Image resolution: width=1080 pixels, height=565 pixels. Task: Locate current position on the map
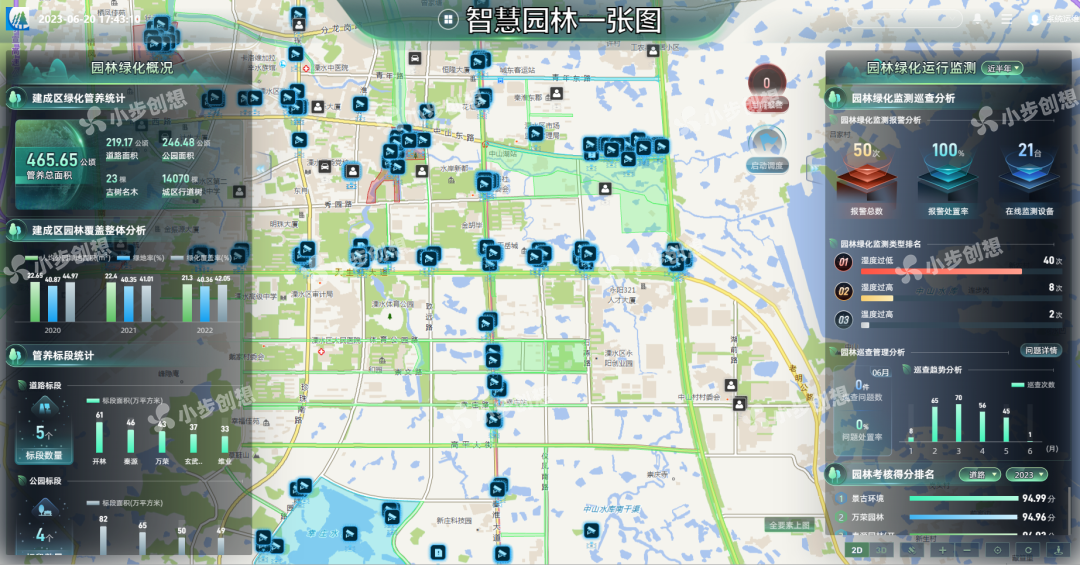tap(997, 549)
